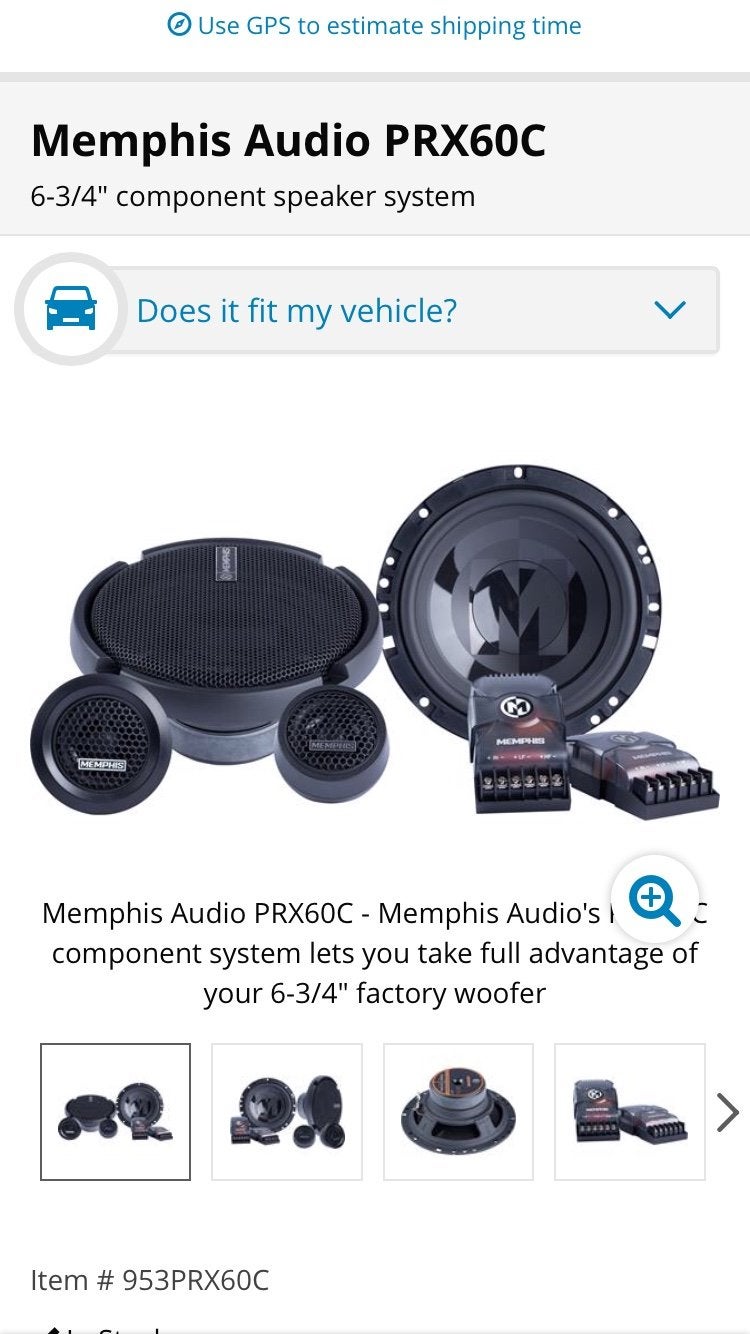The image size is (750, 1334).
Task: Select the second thumbnail with tweeters
Action: 287,1112
